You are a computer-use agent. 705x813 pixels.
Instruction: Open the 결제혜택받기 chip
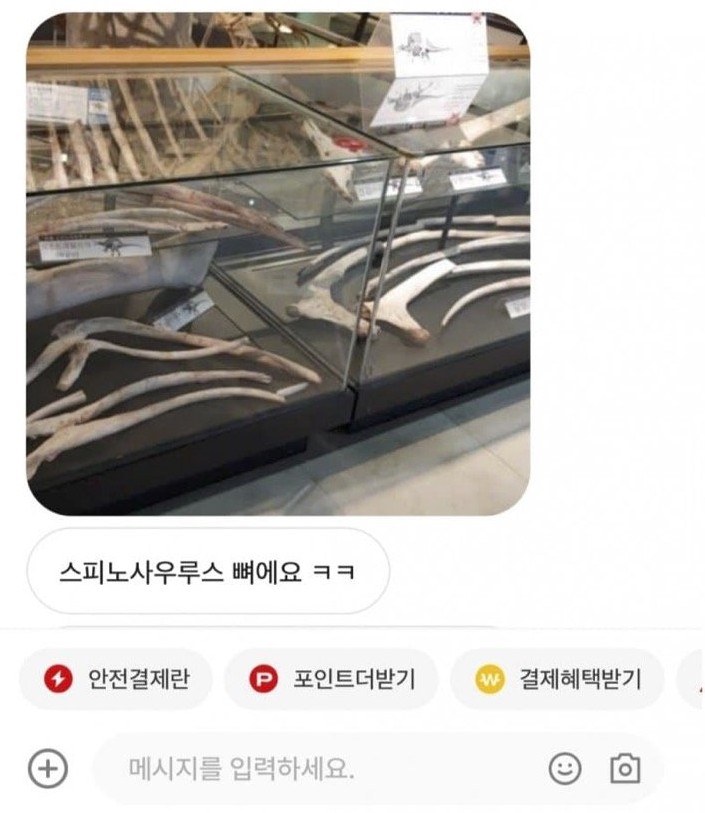pos(558,680)
